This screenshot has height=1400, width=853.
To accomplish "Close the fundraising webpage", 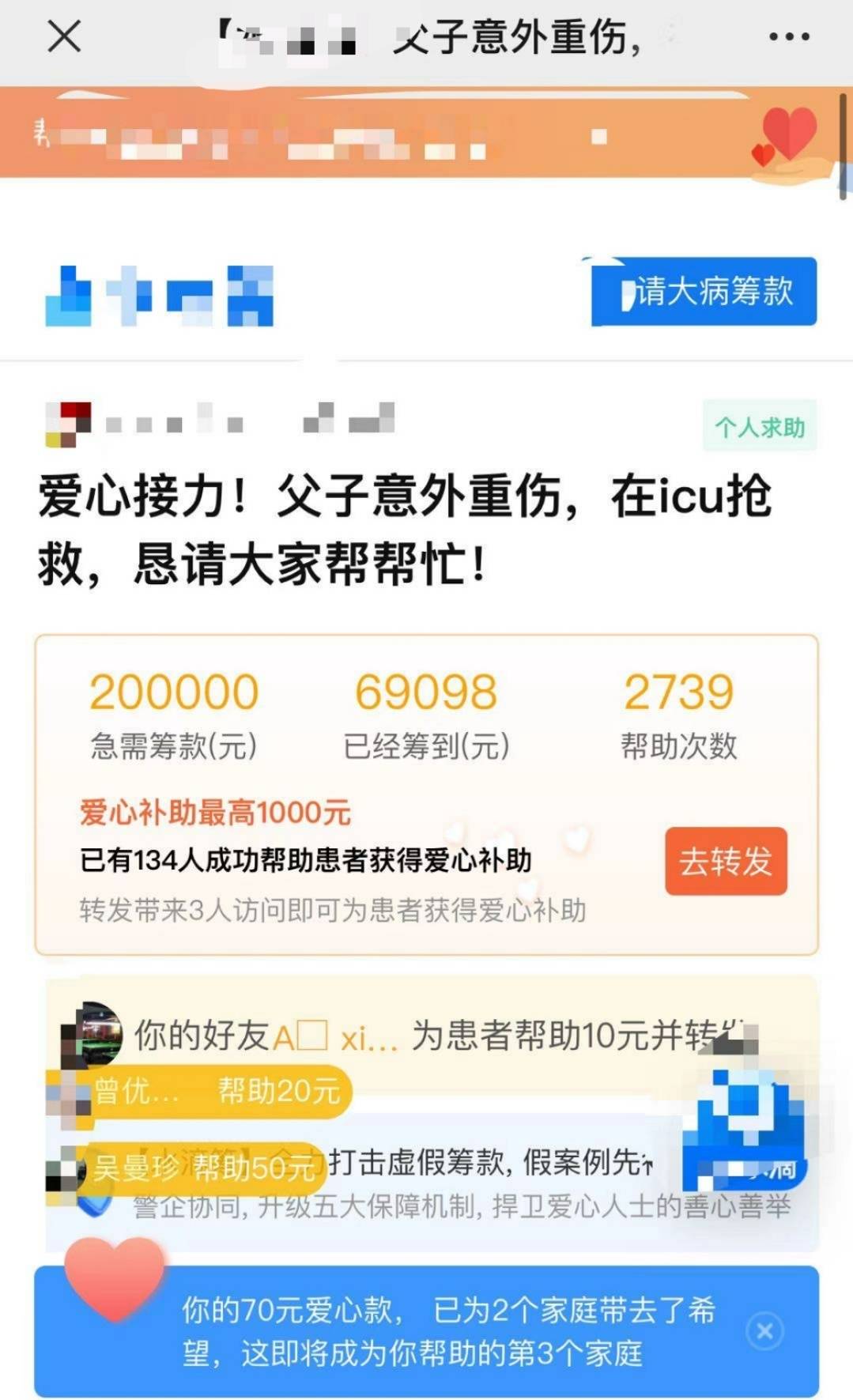I will coord(64,36).
